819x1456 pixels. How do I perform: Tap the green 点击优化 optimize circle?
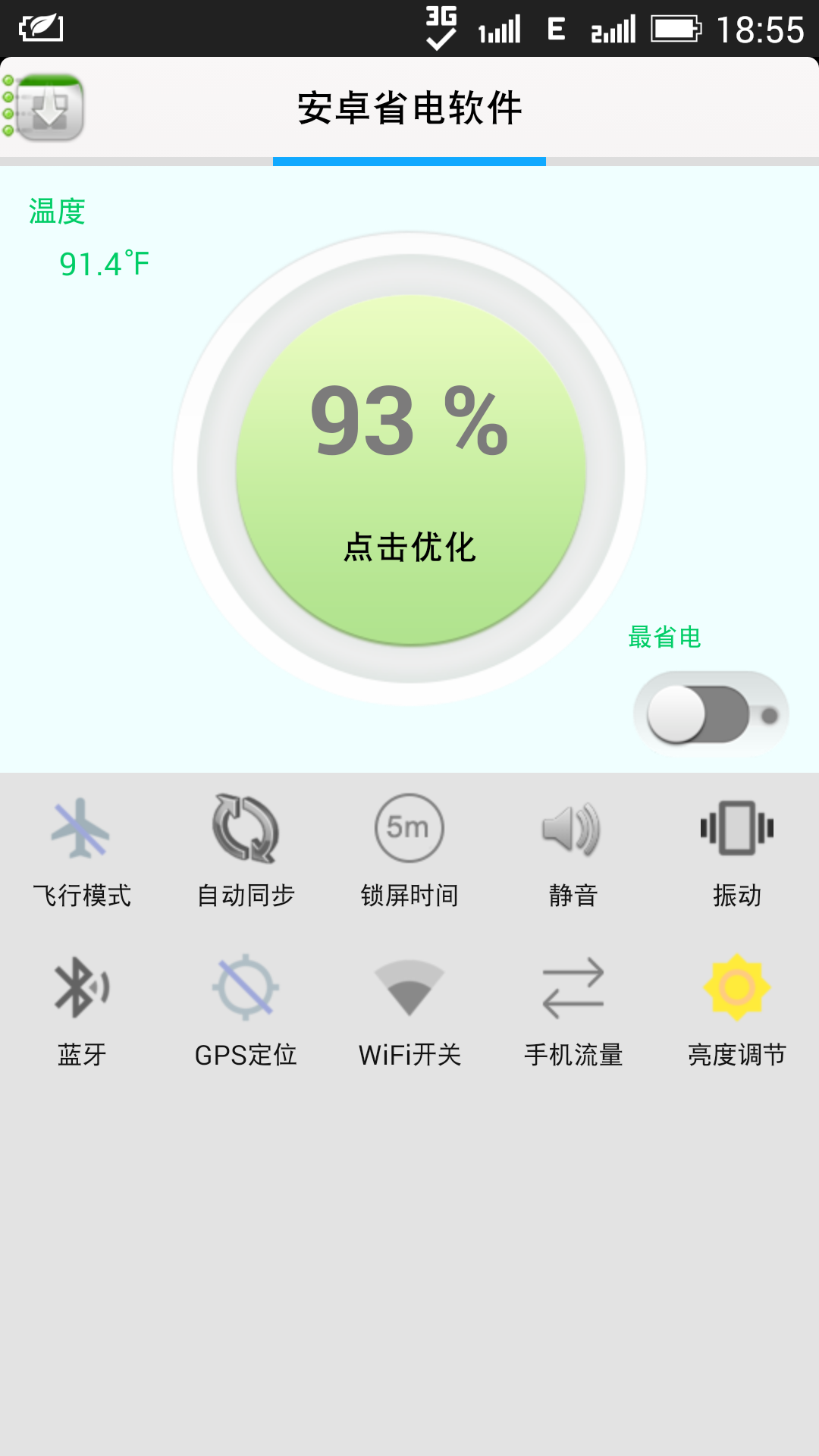pos(410,469)
